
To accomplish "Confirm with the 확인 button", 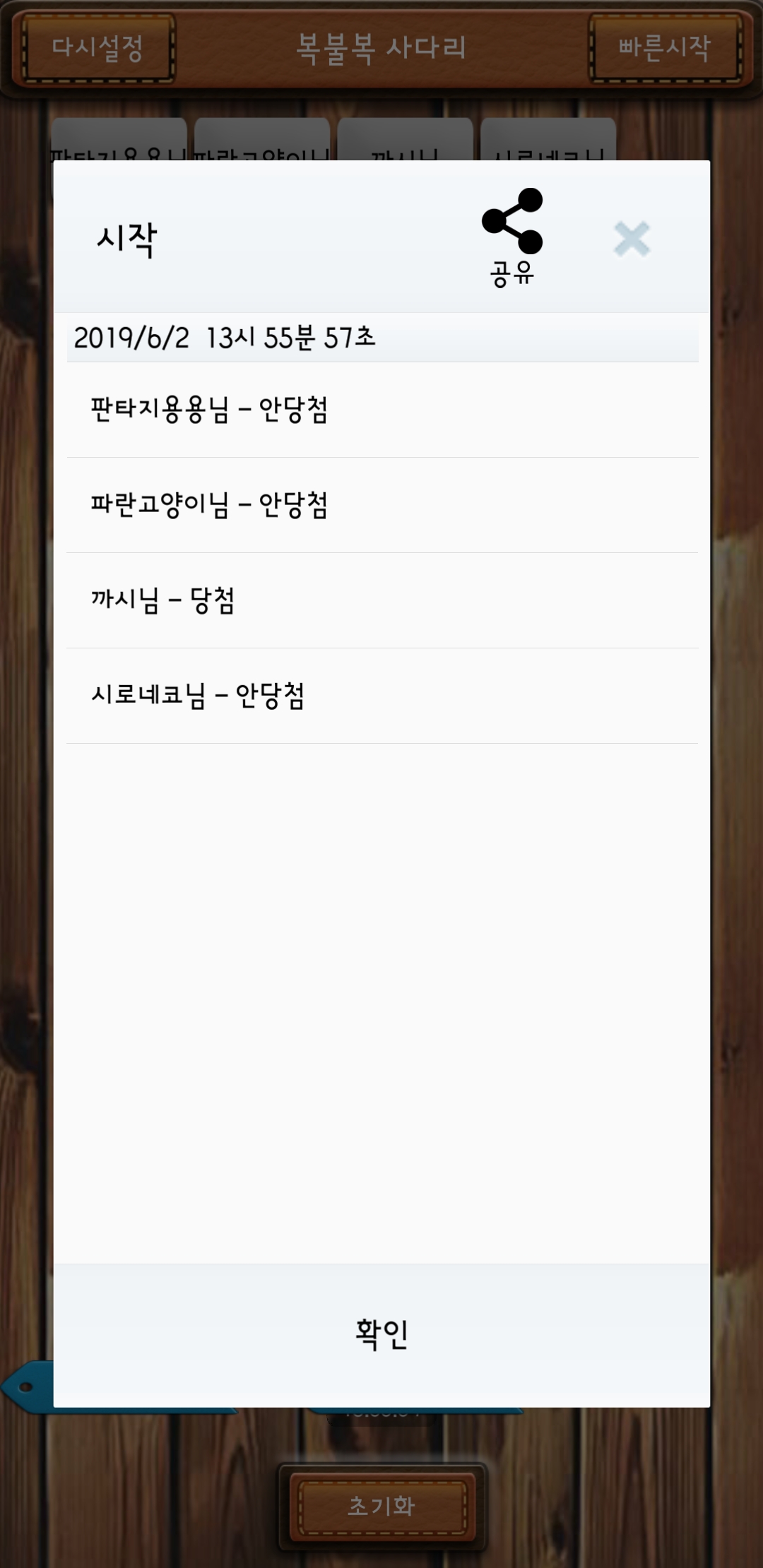I will 381,1334.
